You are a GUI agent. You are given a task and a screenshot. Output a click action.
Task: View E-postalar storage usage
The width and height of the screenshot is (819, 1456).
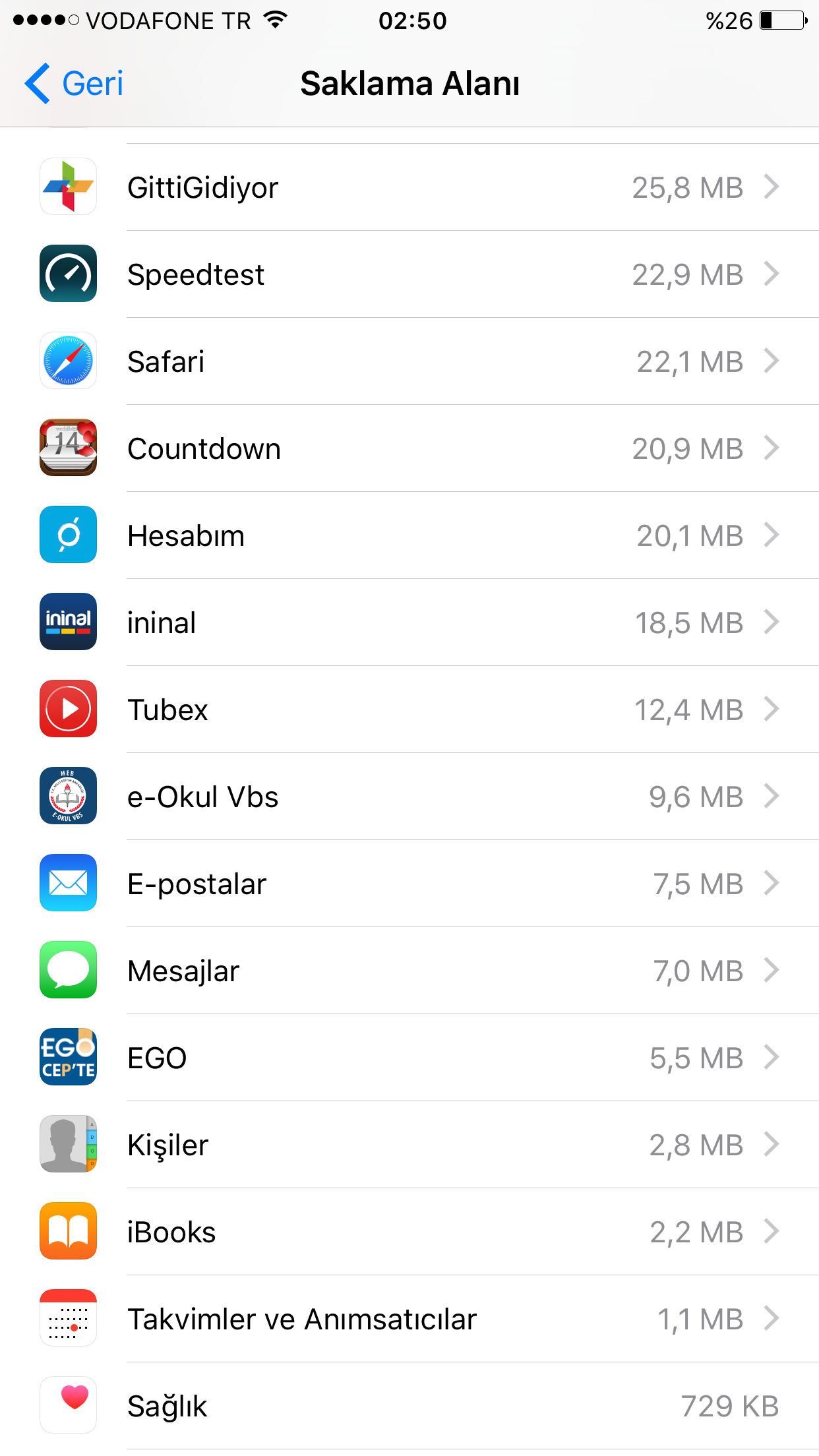click(409, 884)
